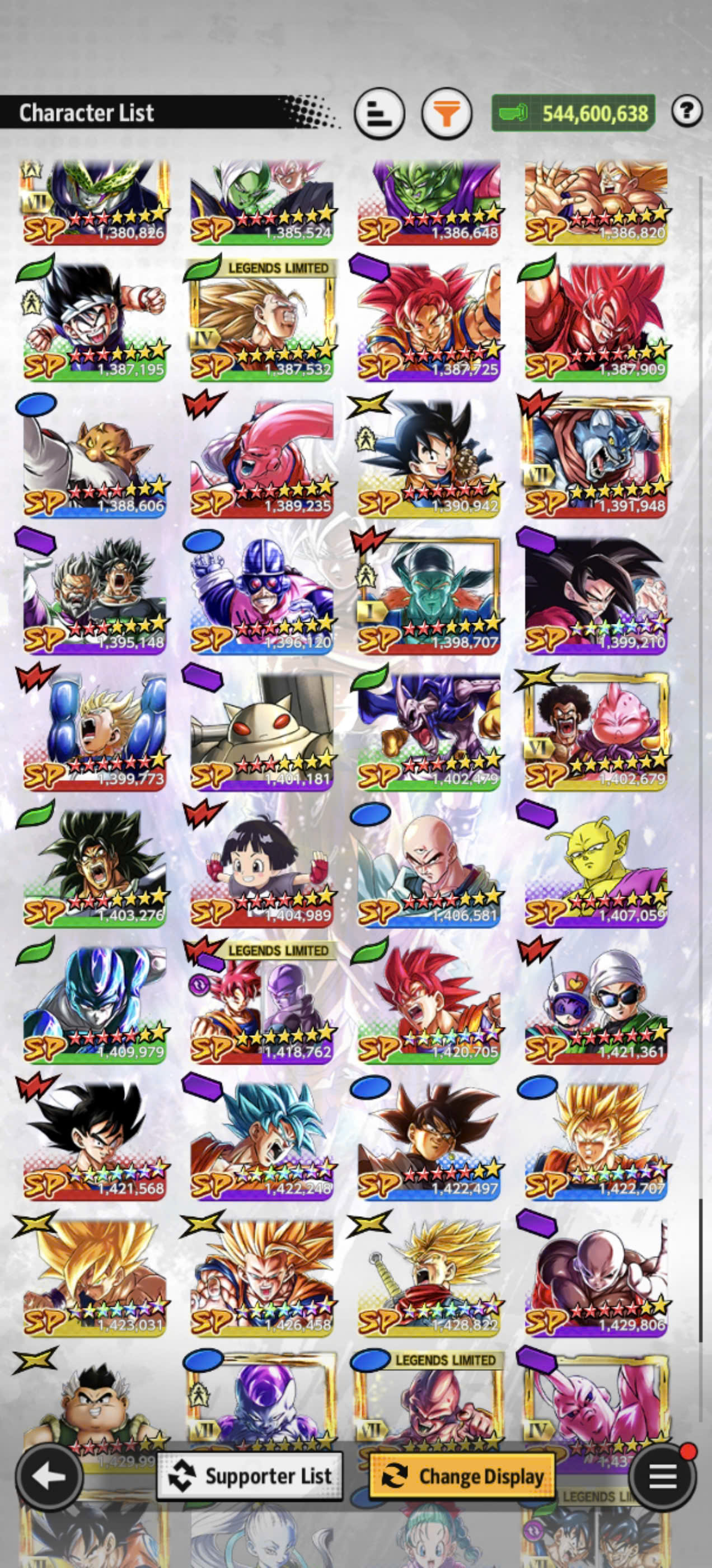Open the character card showing 1,391,948

click(596, 456)
